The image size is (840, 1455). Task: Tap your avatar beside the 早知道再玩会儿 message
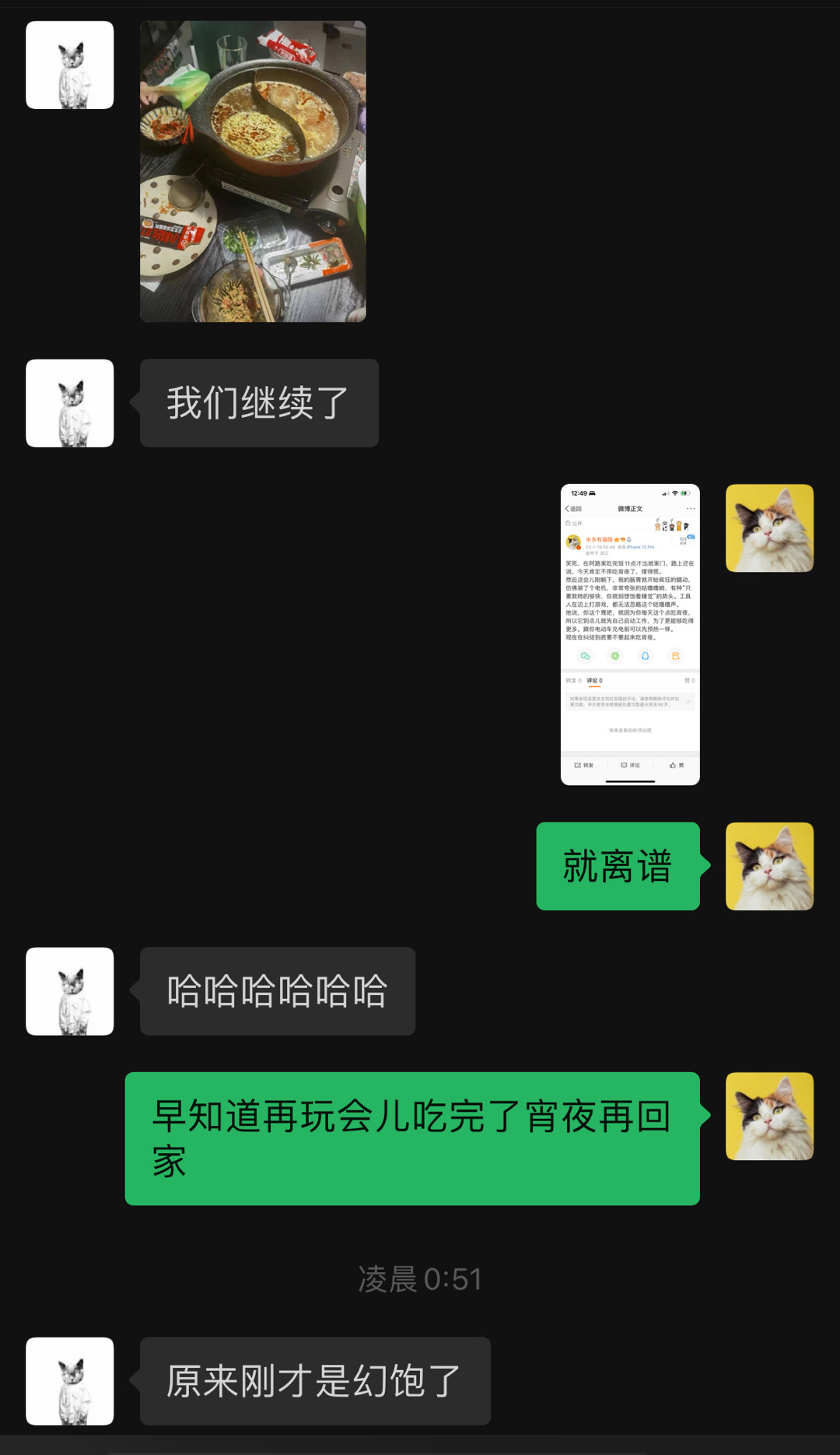point(769,1117)
